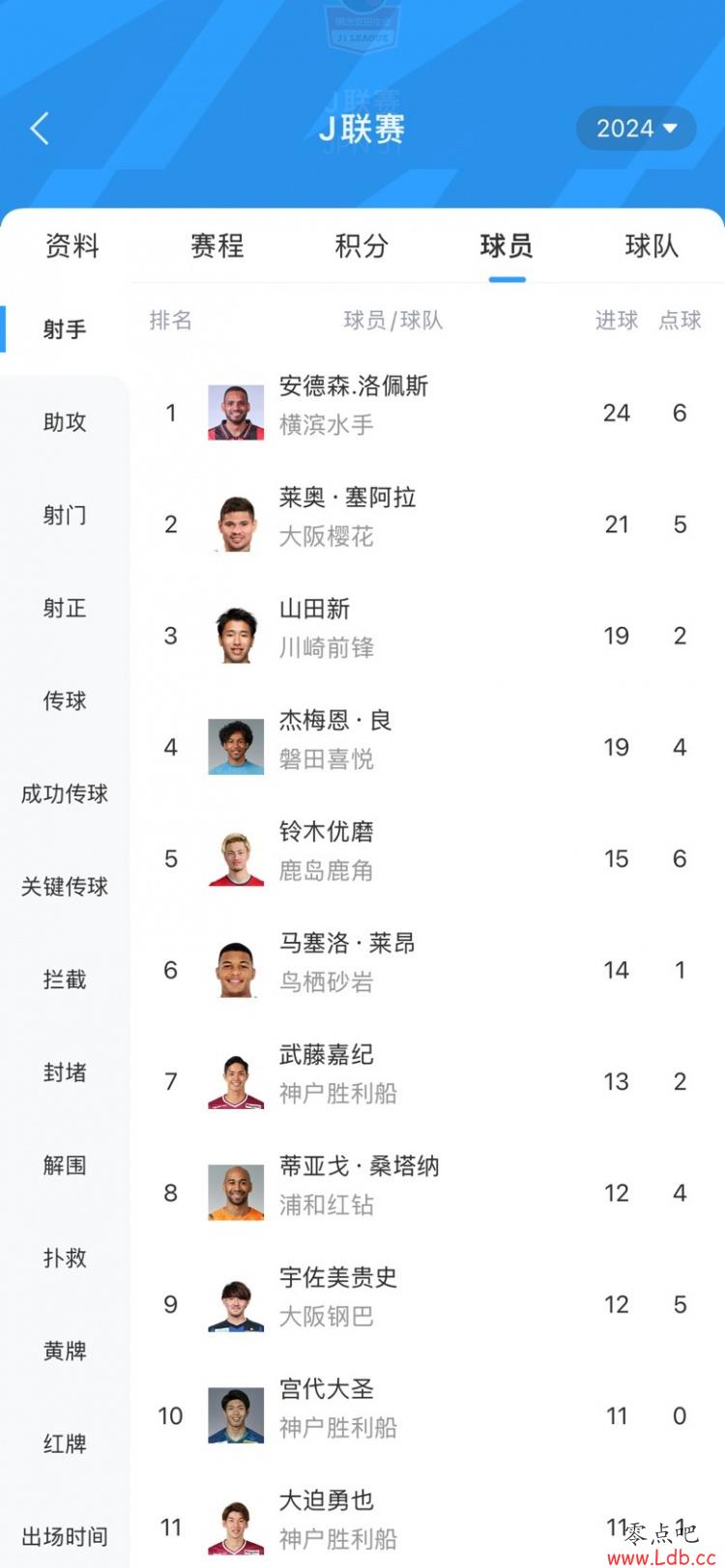
Task: Open the 2024 season dropdown
Action: coord(636,128)
